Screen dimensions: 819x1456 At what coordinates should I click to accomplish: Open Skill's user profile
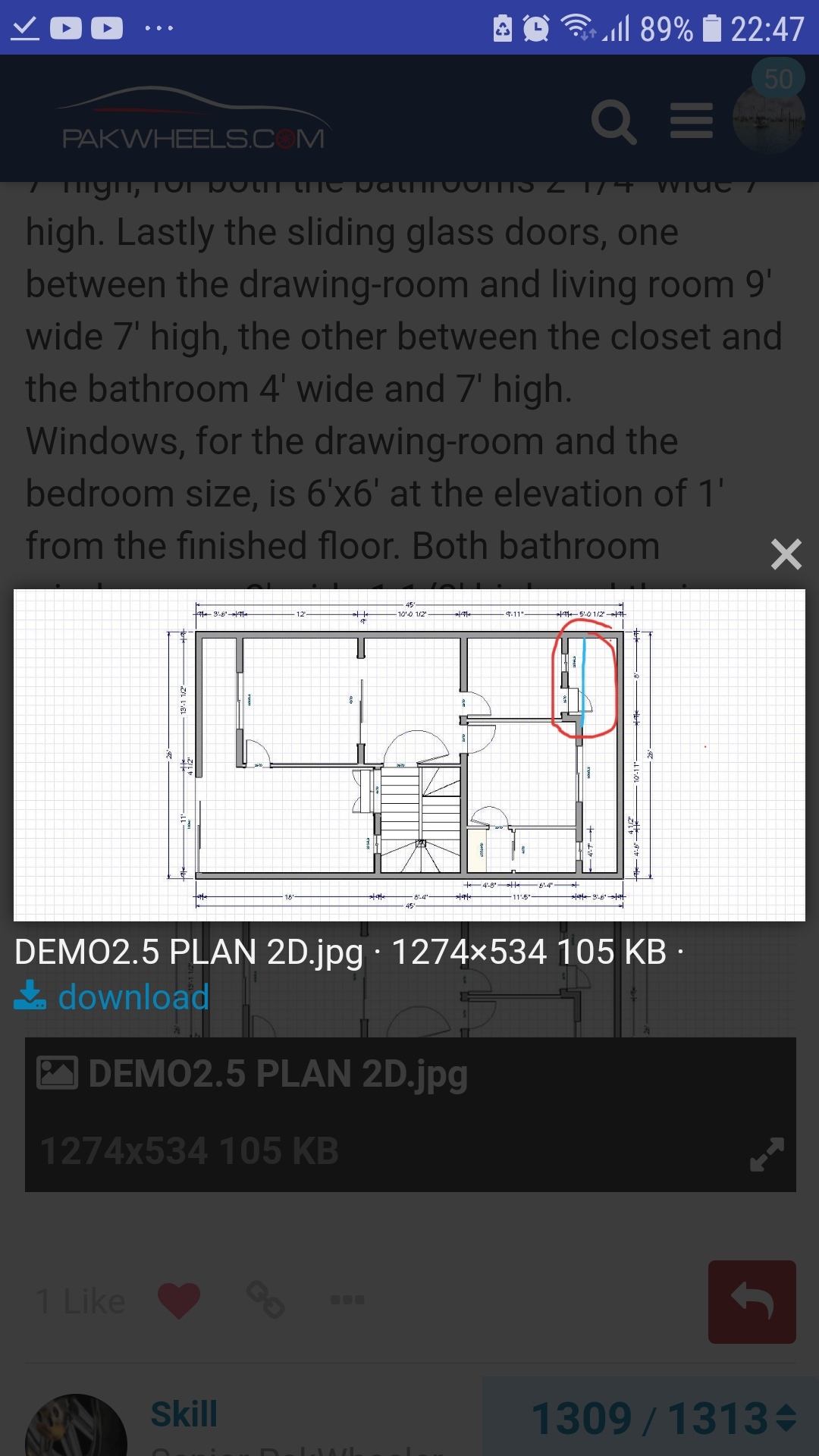pyautogui.click(x=184, y=1414)
